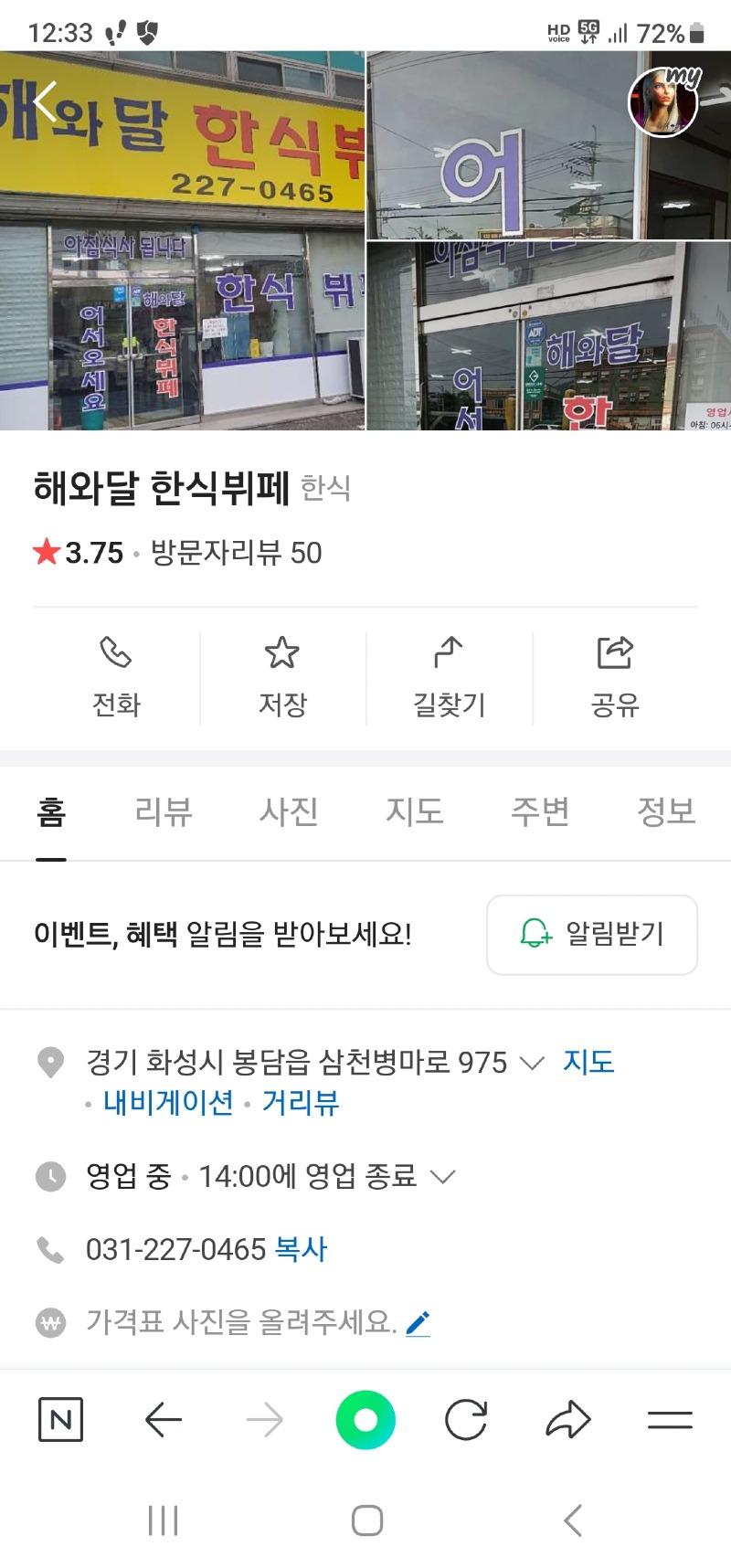Image resolution: width=731 pixels, height=1568 pixels.
Task: Switch to the 리뷰 tab
Action: point(164,811)
